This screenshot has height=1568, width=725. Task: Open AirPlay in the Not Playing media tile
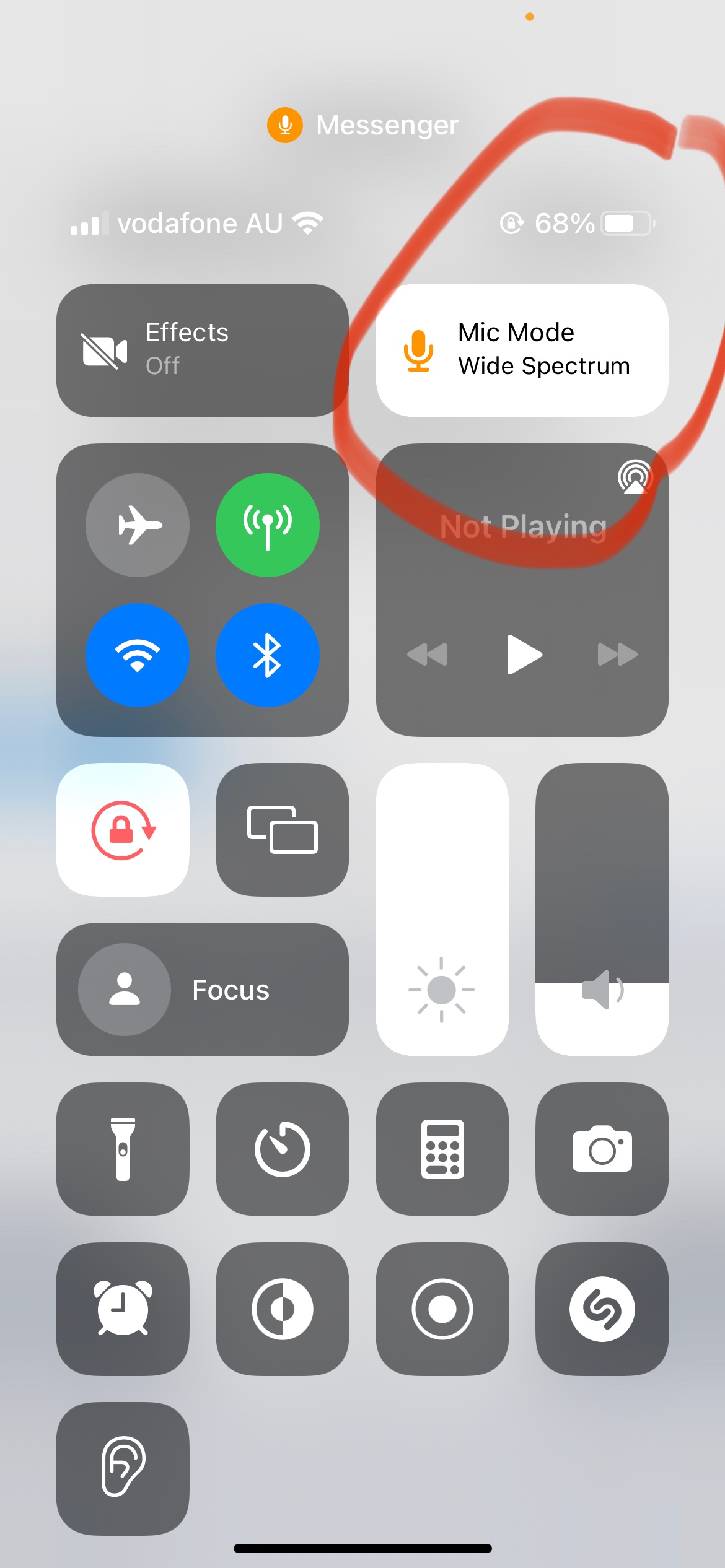[635, 477]
